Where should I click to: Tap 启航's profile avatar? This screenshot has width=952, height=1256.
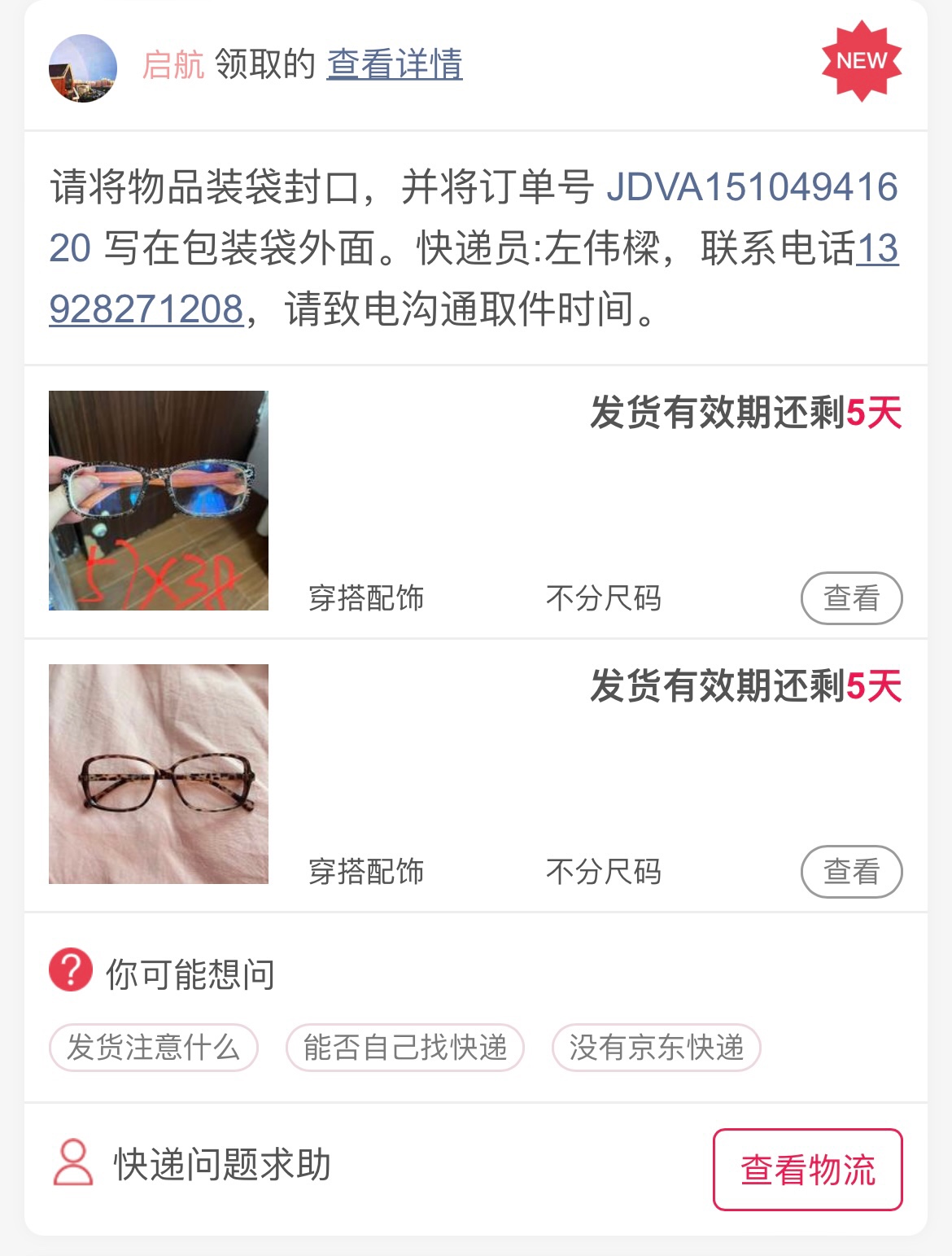click(x=83, y=68)
